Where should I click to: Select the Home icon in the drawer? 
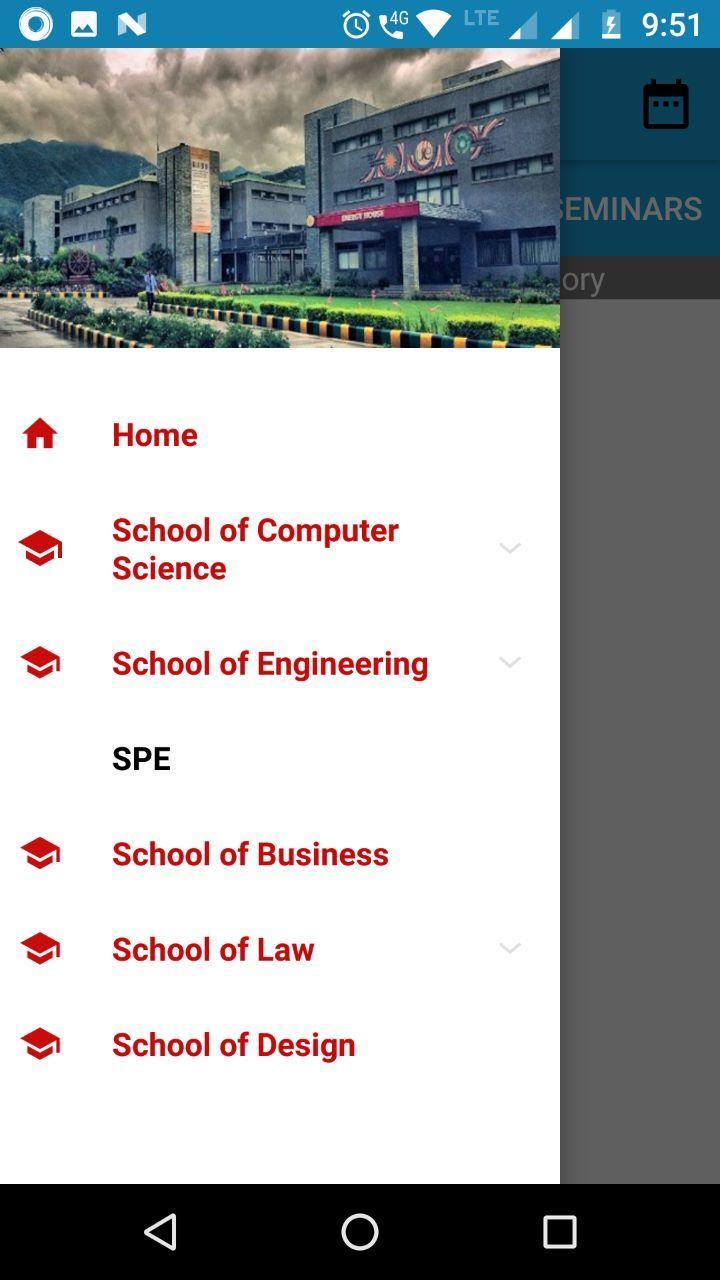pos(39,433)
